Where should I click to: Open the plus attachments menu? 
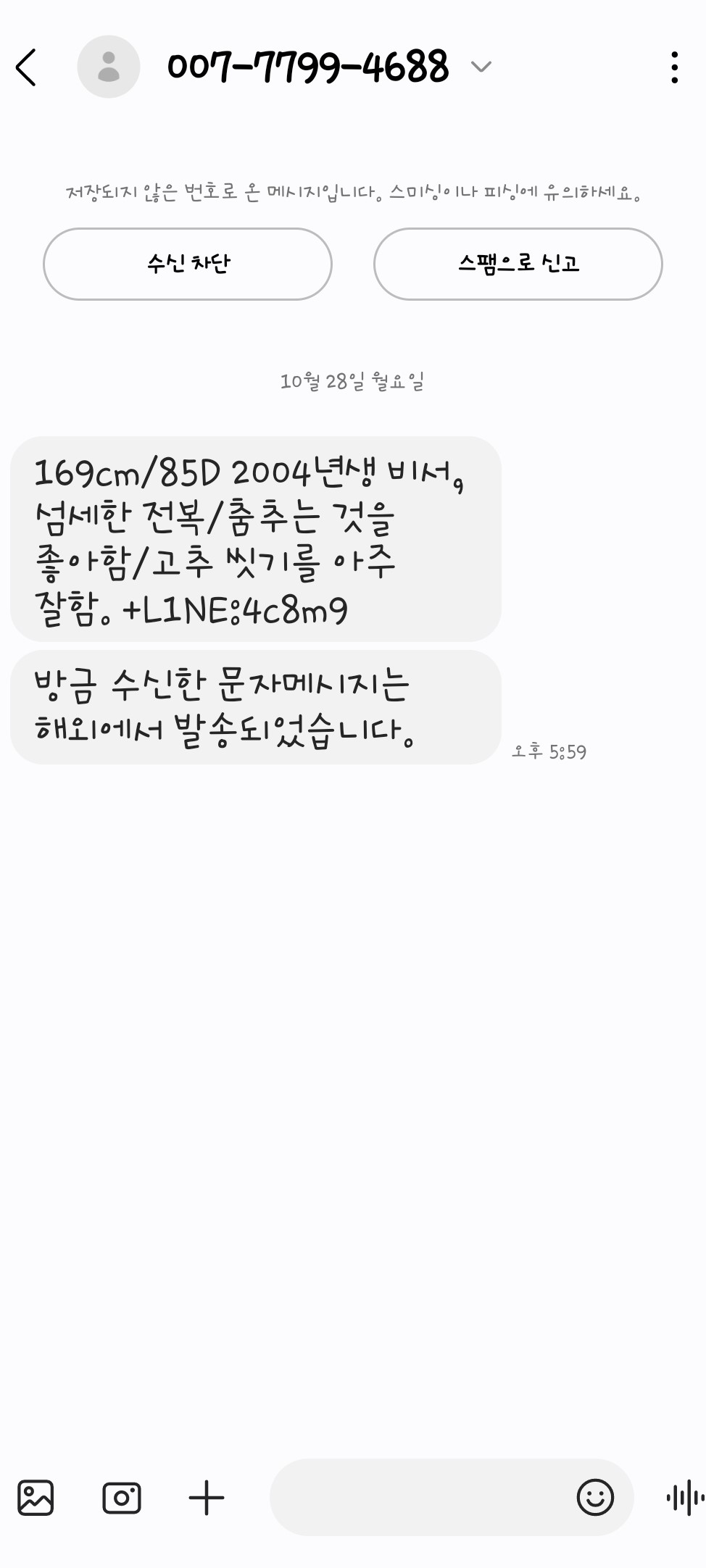coord(207,1498)
